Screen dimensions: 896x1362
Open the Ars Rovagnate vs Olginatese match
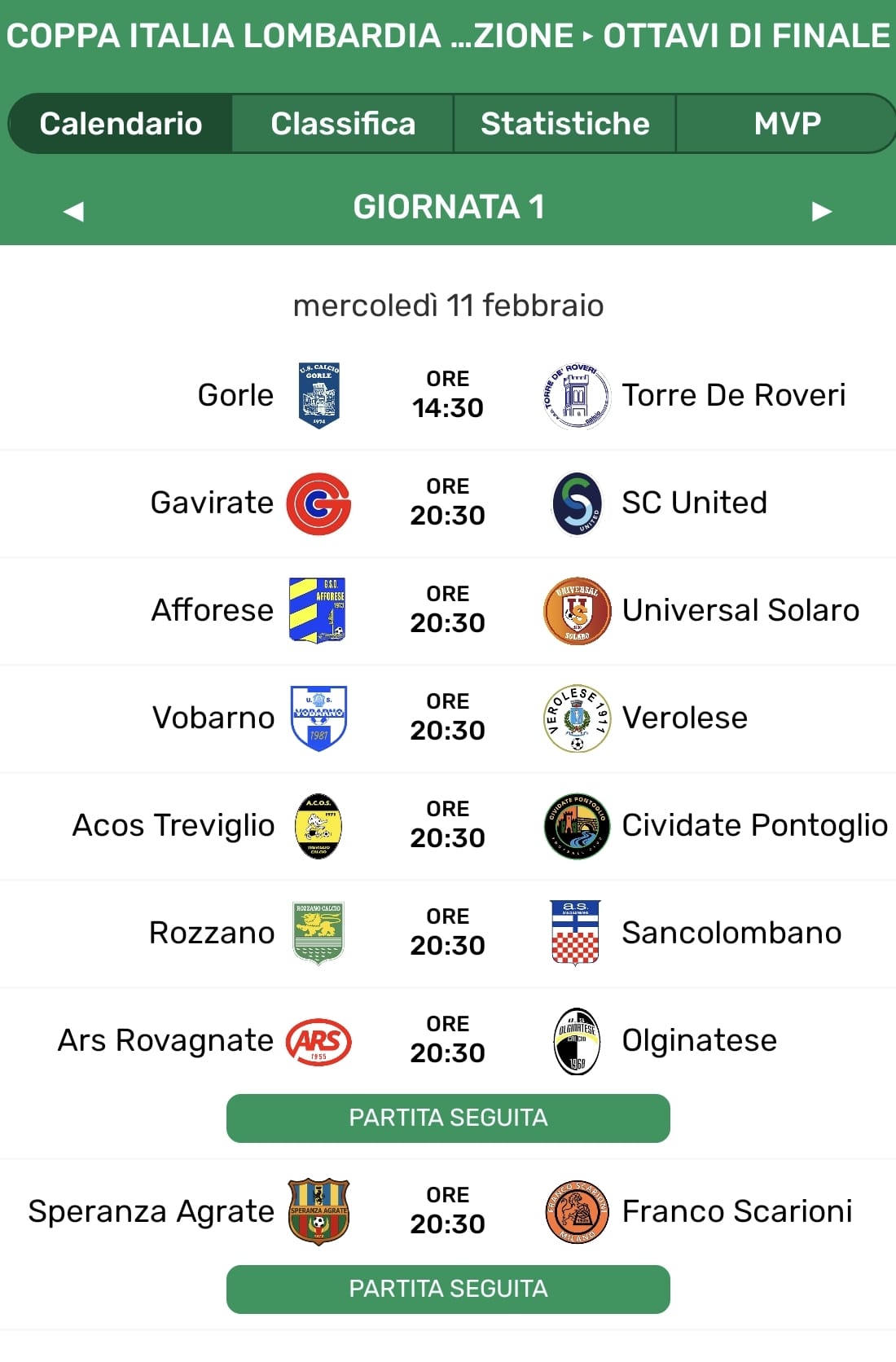[448, 1040]
